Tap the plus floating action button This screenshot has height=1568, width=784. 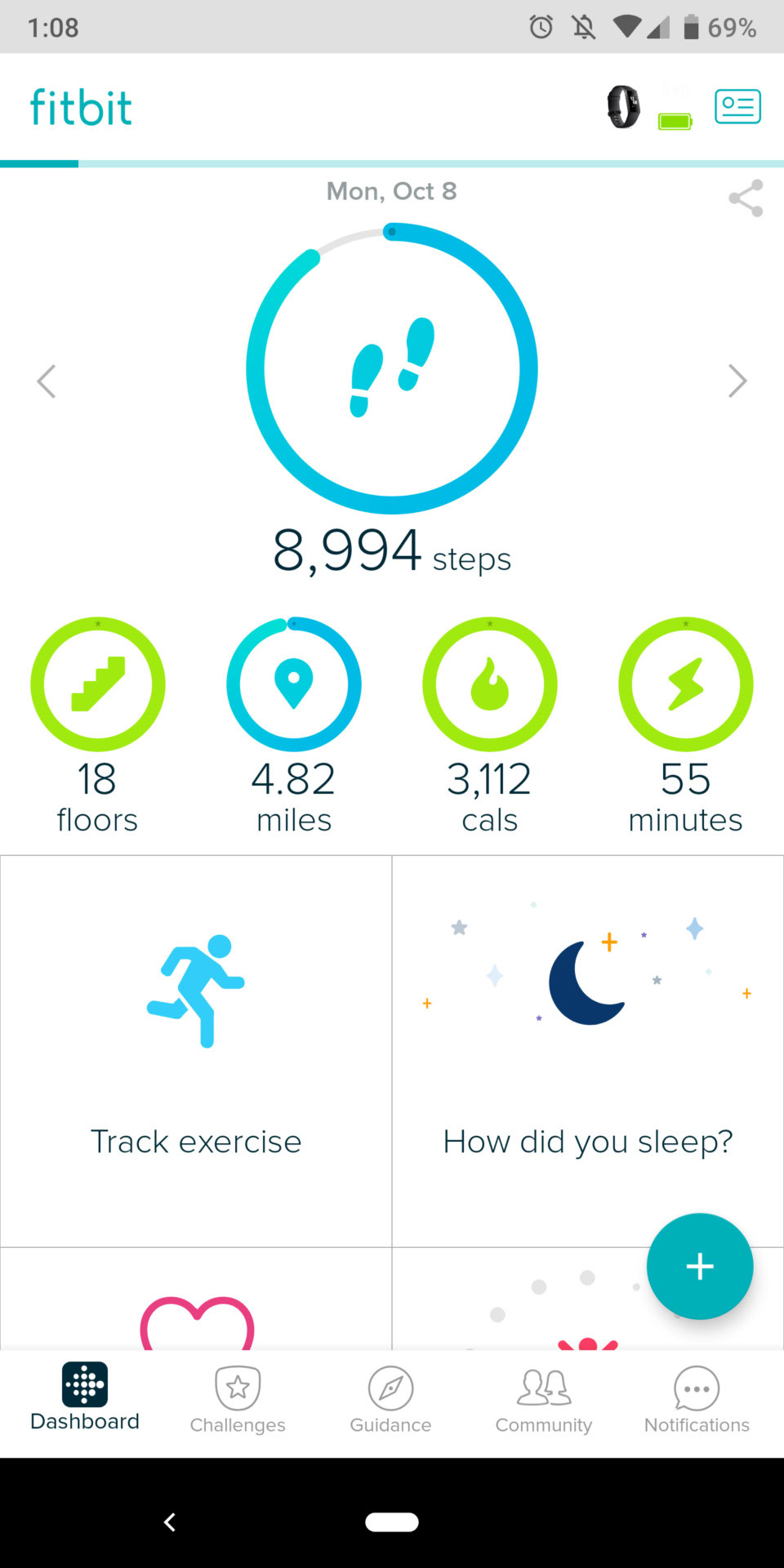pyautogui.click(x=700, y=1267)
